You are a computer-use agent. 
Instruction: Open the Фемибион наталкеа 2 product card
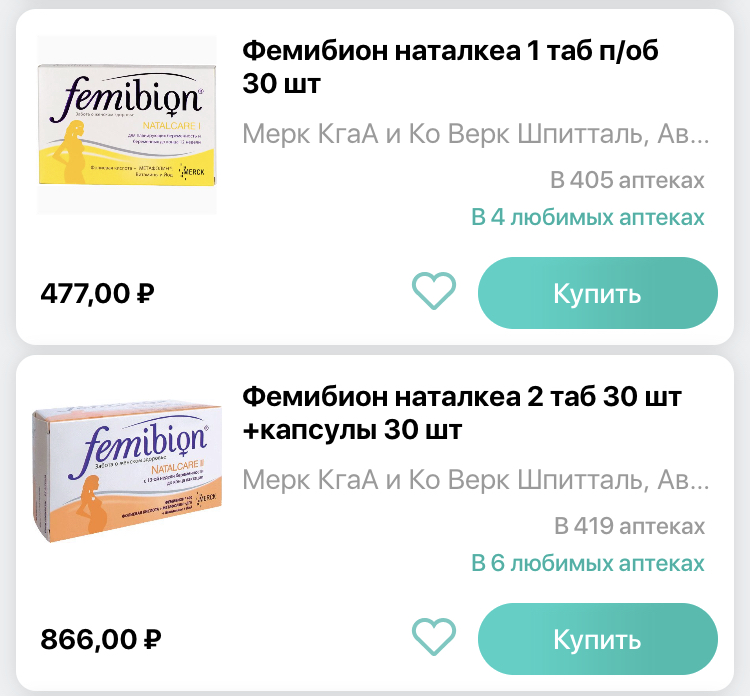click(462, 414)
